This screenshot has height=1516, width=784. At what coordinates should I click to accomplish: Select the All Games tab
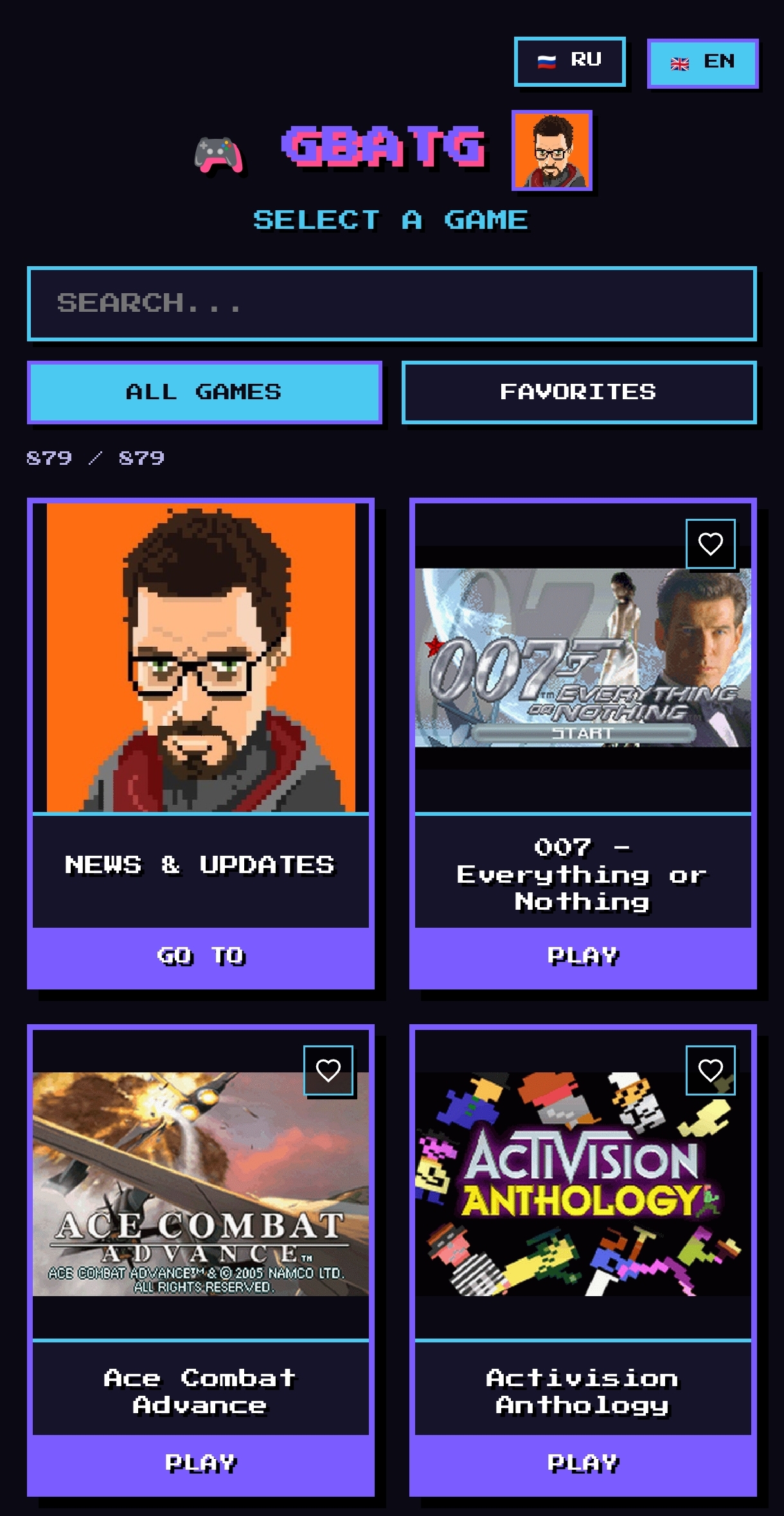tap(204, 392)
